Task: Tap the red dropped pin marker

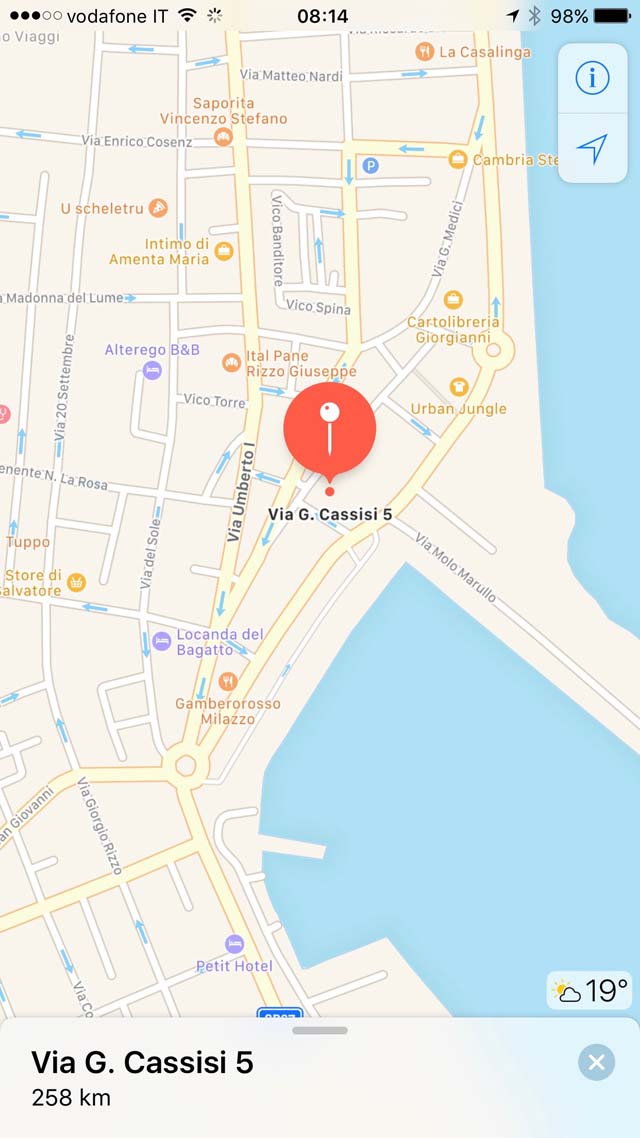Action: (329, 431)
